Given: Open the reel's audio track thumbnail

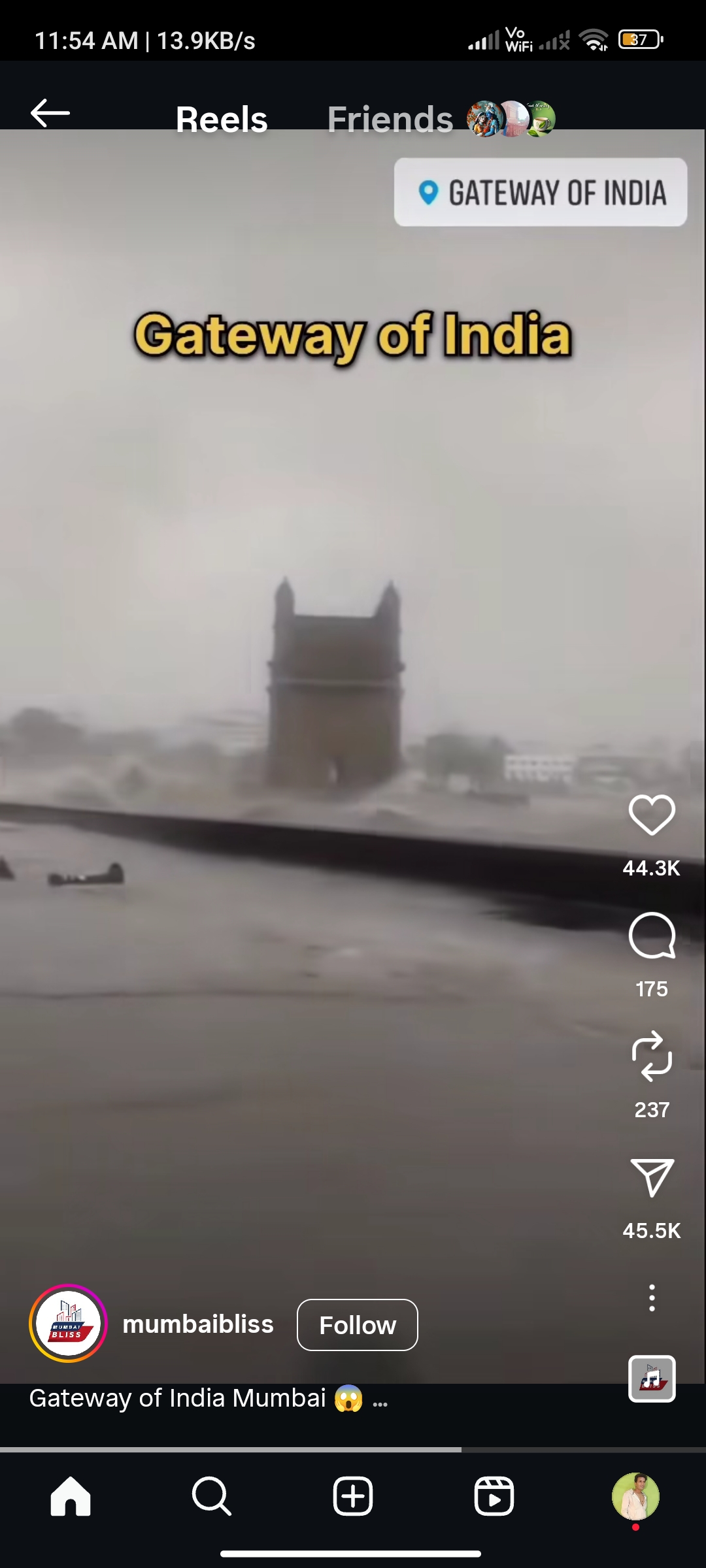Looking at the screenshot, I should pyautogui.click(x=652, y=1379).
